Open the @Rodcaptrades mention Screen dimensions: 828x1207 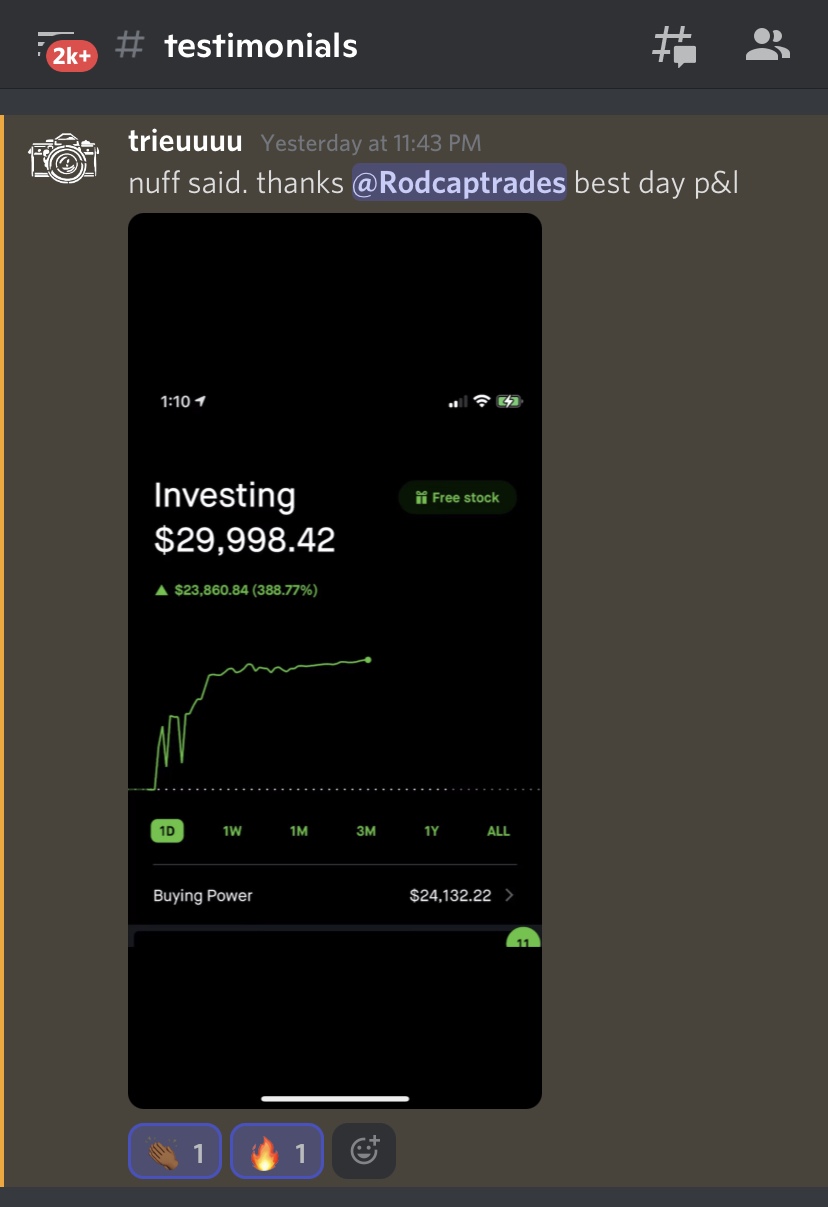pos(458,184)
